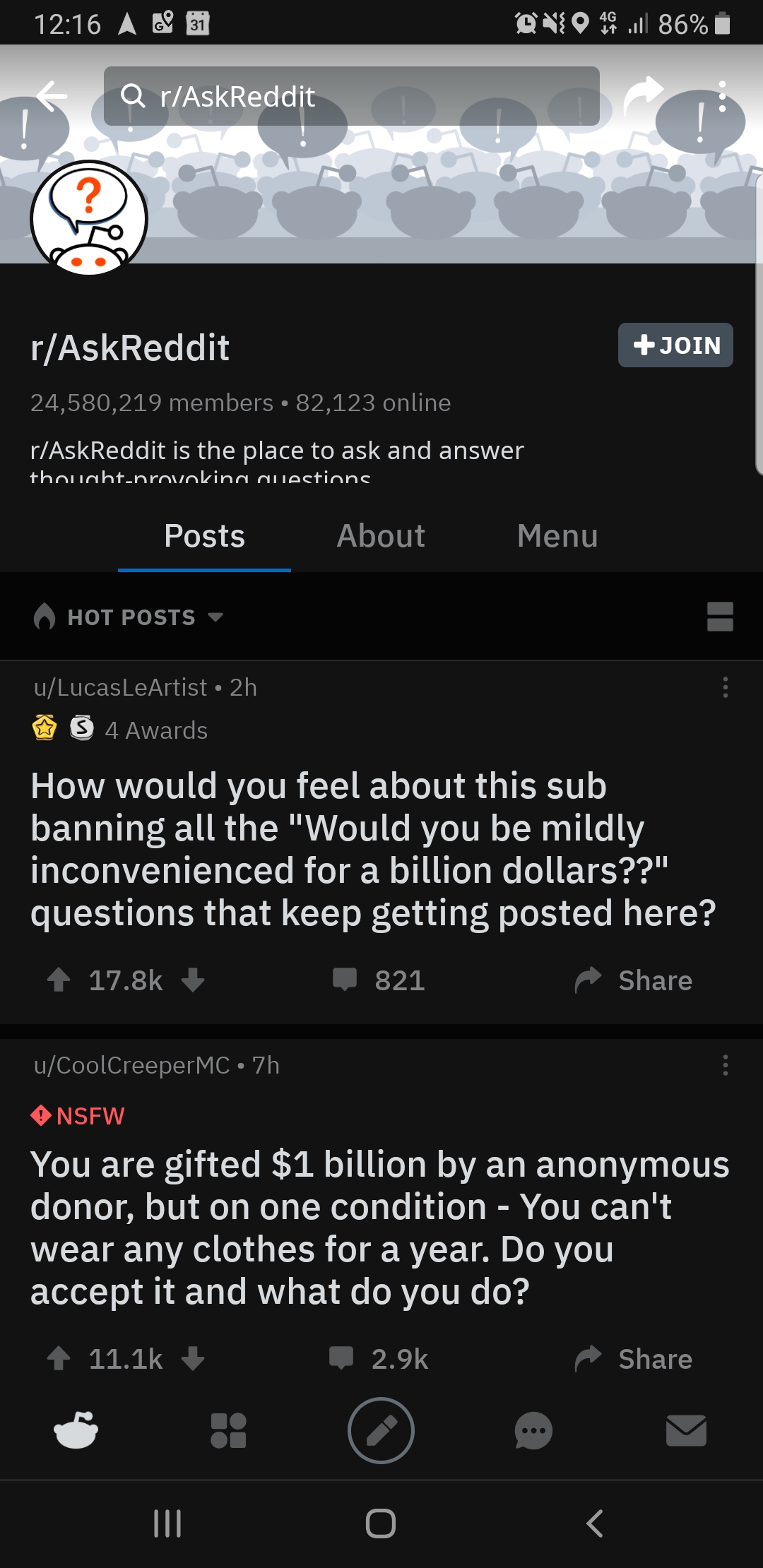Open overflow menu on u/LucasLeArtist's post
This screenshot has height=1568, width=763.
[724, 687]
